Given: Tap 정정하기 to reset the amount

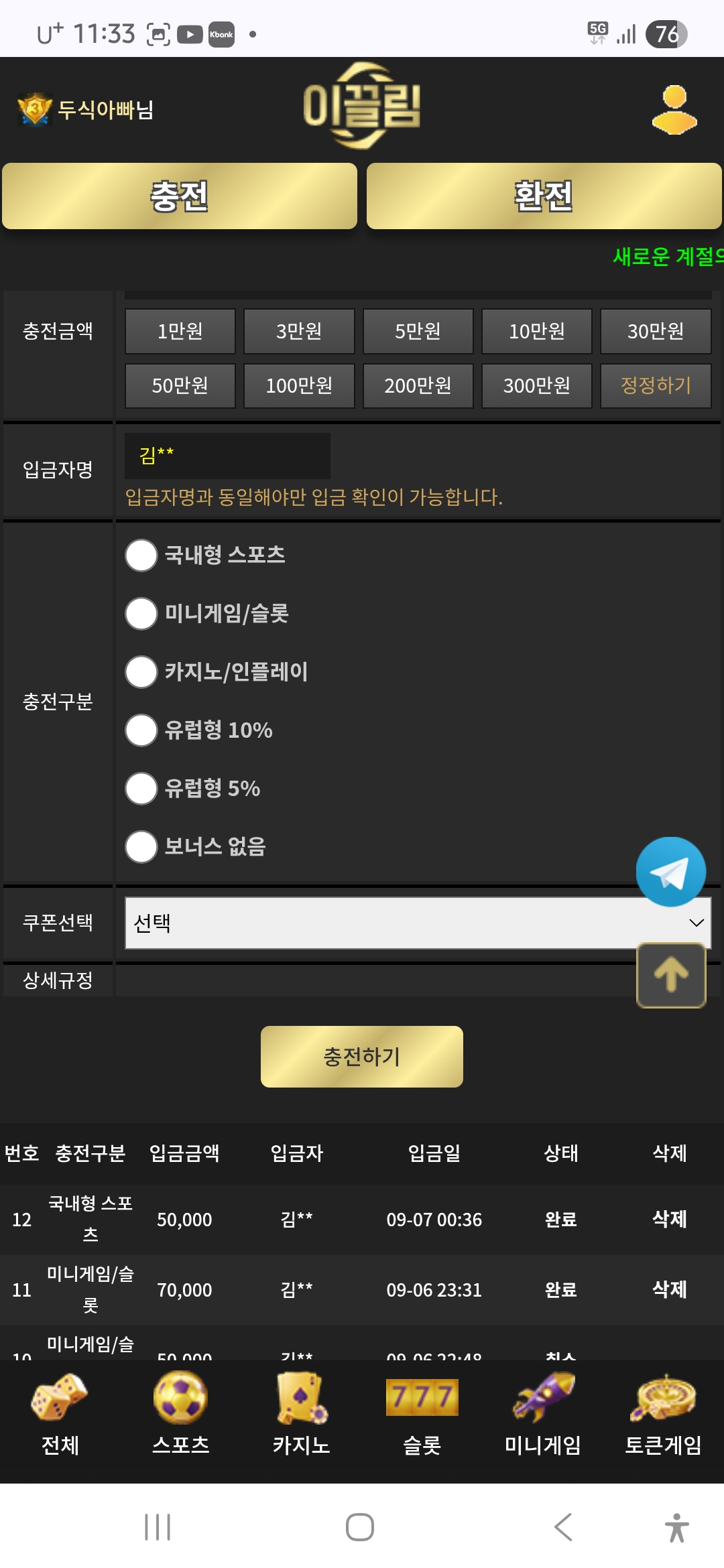Looking at the screenshot, I should click(x=656, y=386).
